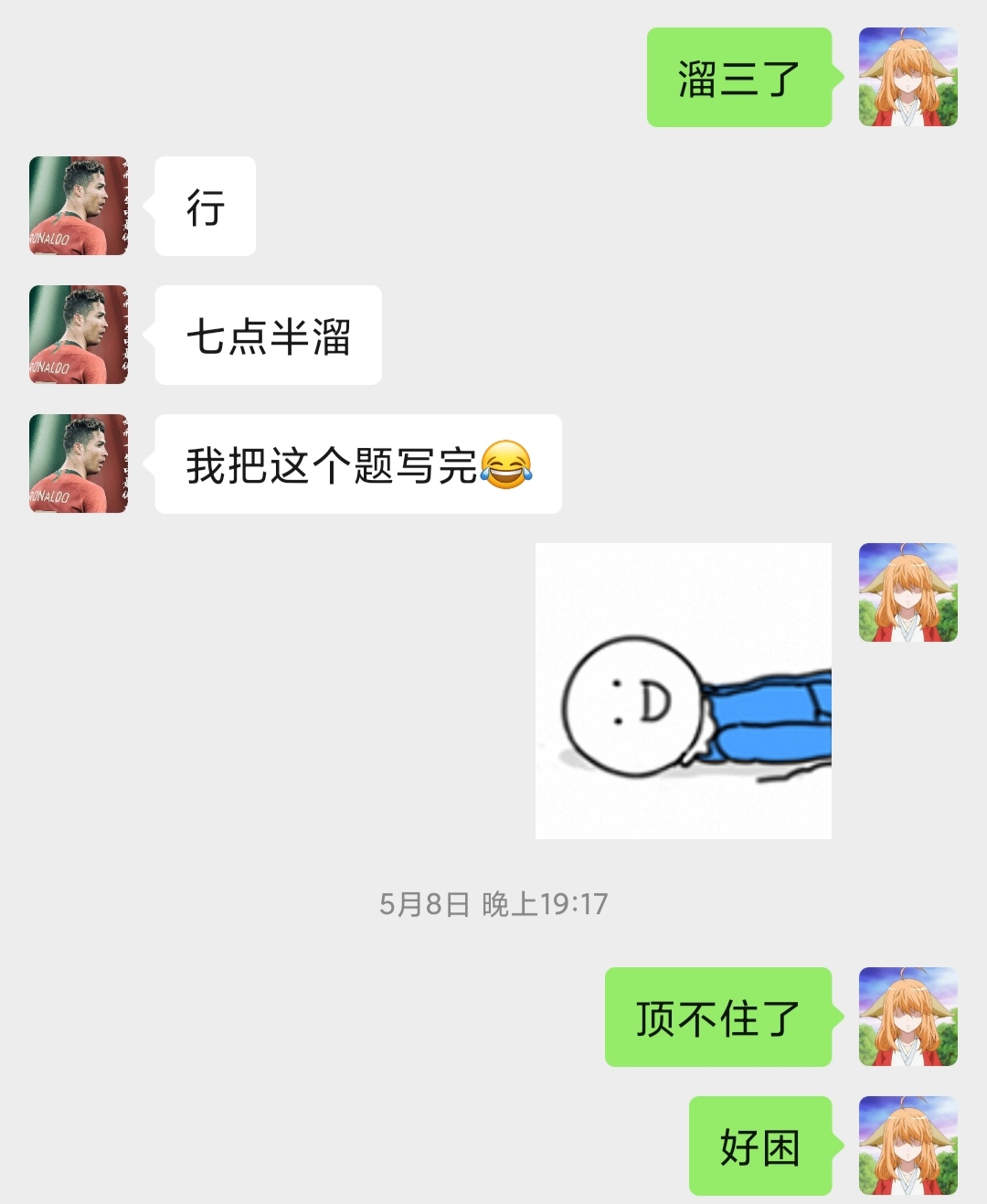Open the avatar next to "顶不住了"
The image size is (987, 1204).
pos(908,1017)
